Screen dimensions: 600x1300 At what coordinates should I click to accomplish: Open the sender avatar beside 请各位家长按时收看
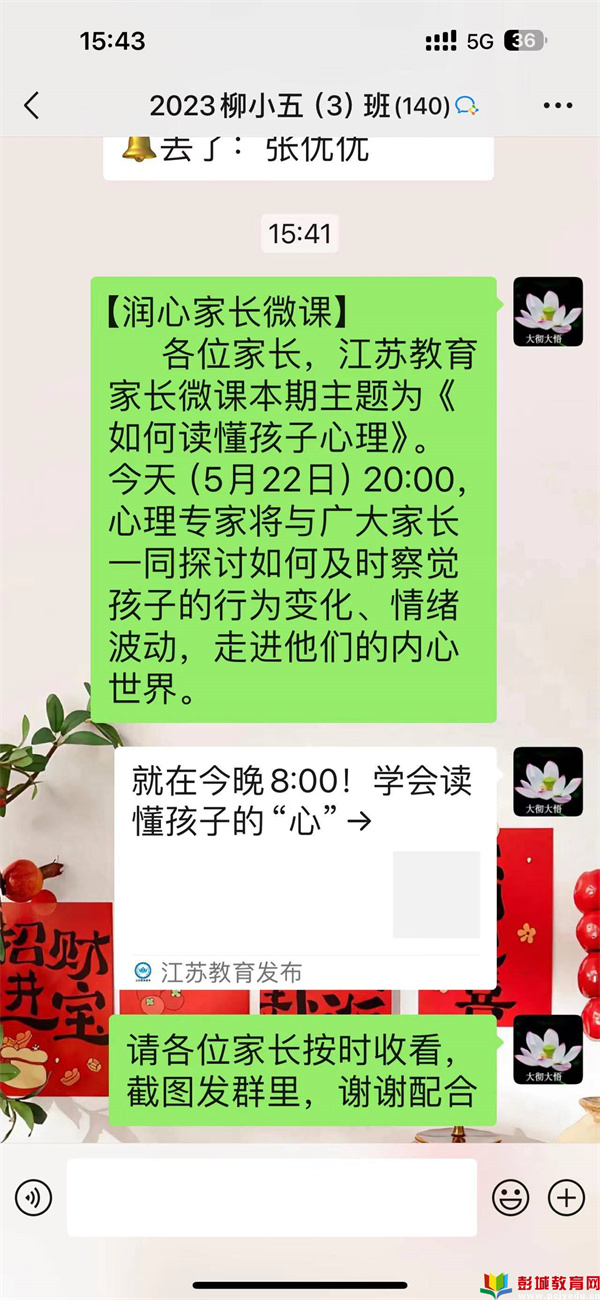coord(548,1049)
